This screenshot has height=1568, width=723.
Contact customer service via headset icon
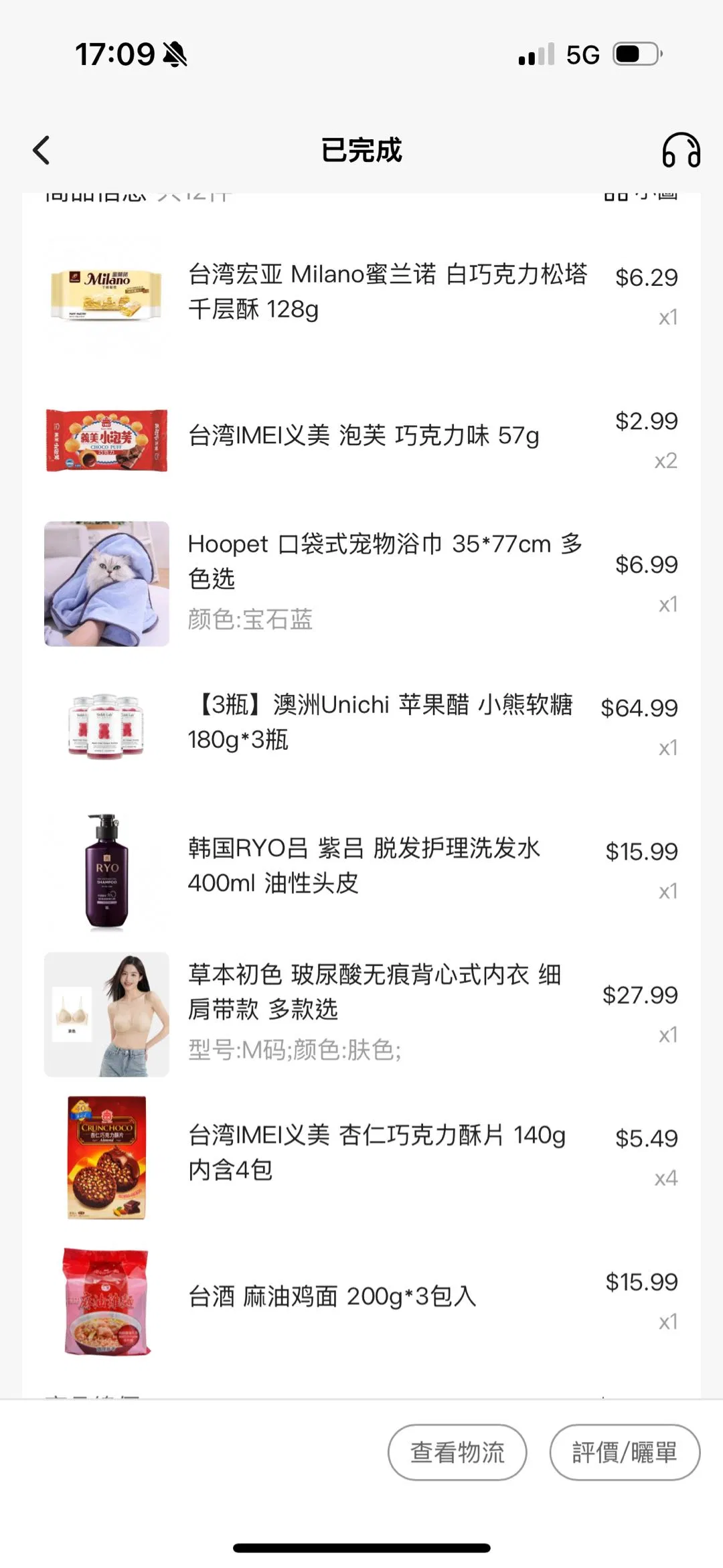coord(681,150)
